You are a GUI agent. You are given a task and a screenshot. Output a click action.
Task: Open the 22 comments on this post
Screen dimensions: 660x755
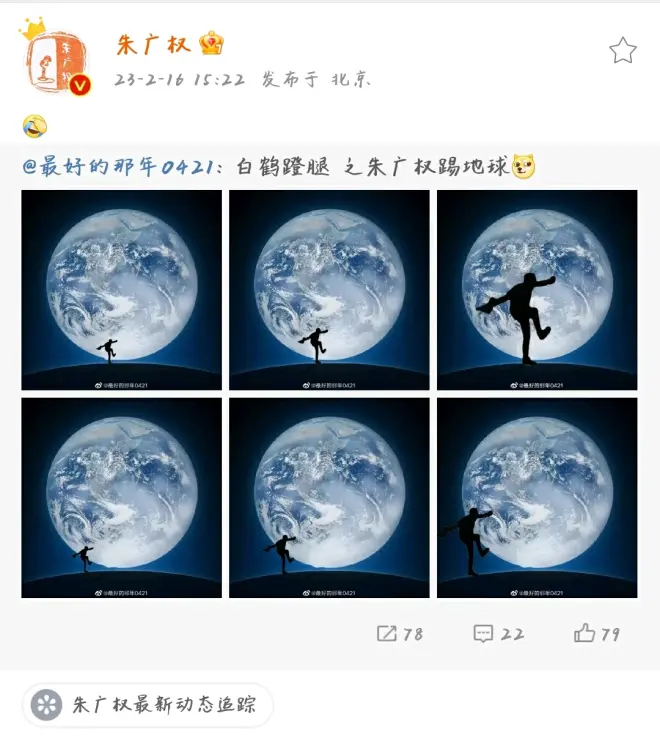pyautogui.click(x=498, y=633)
